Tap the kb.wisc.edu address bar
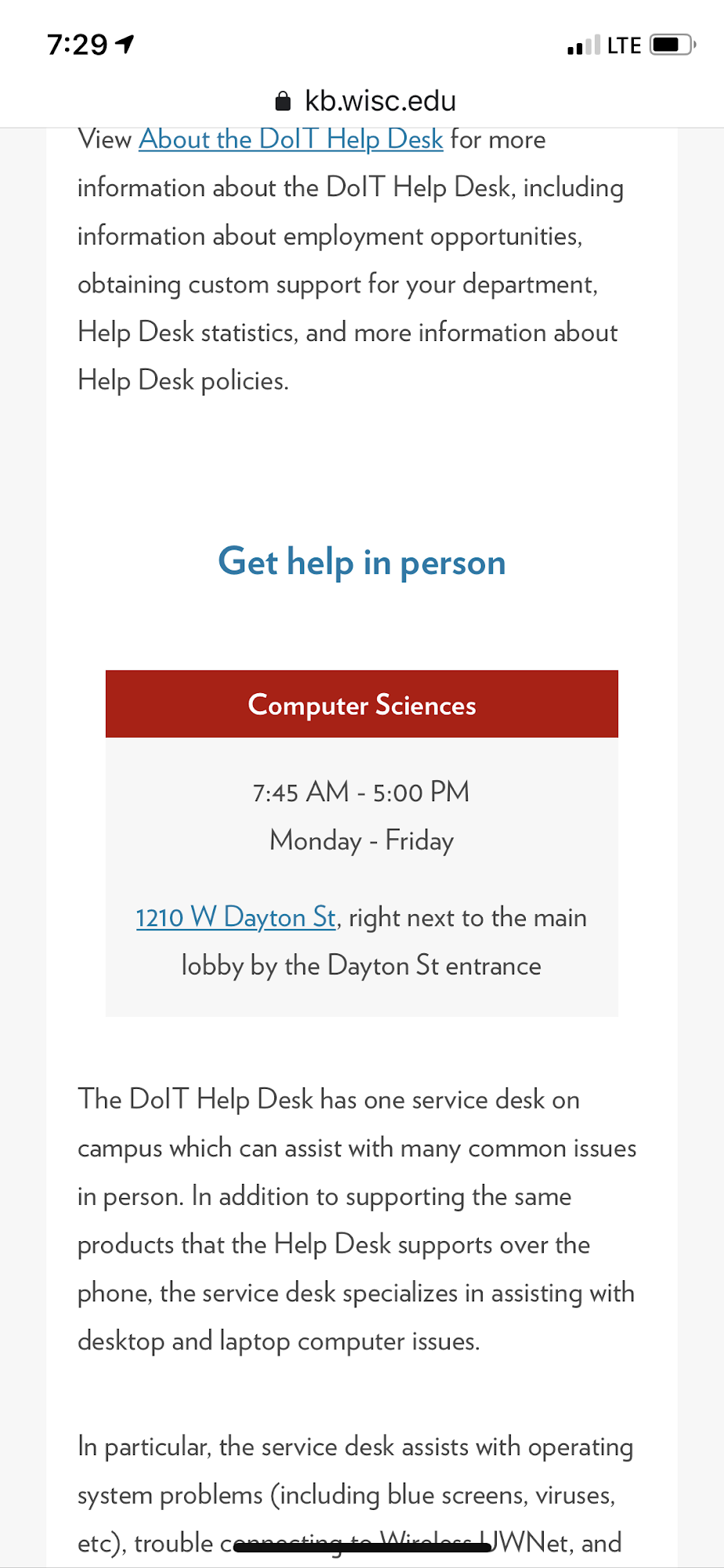 tap(366, 101)
